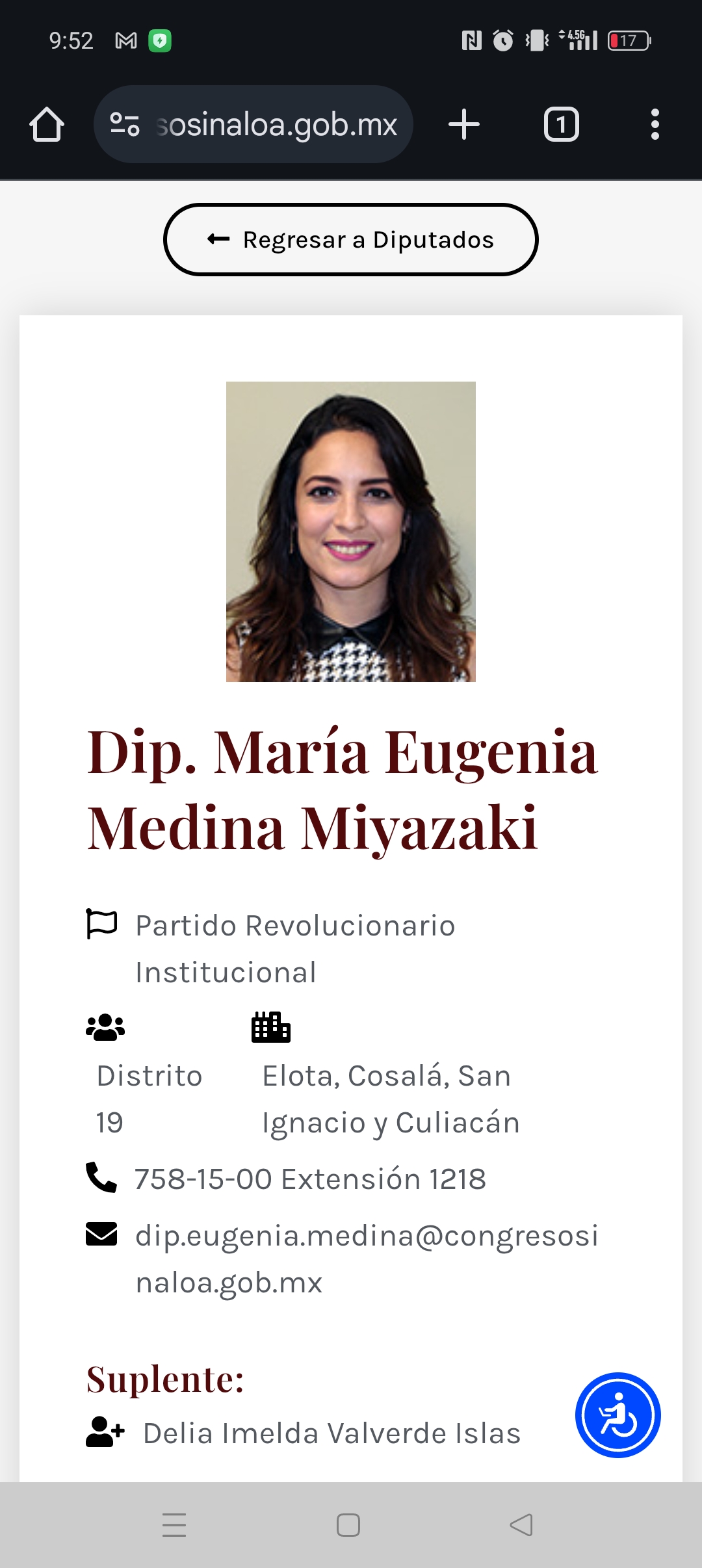This screenshot has width=702, height=1568.
Task: Open the browser overflow menu
Action: click(655, 124)
